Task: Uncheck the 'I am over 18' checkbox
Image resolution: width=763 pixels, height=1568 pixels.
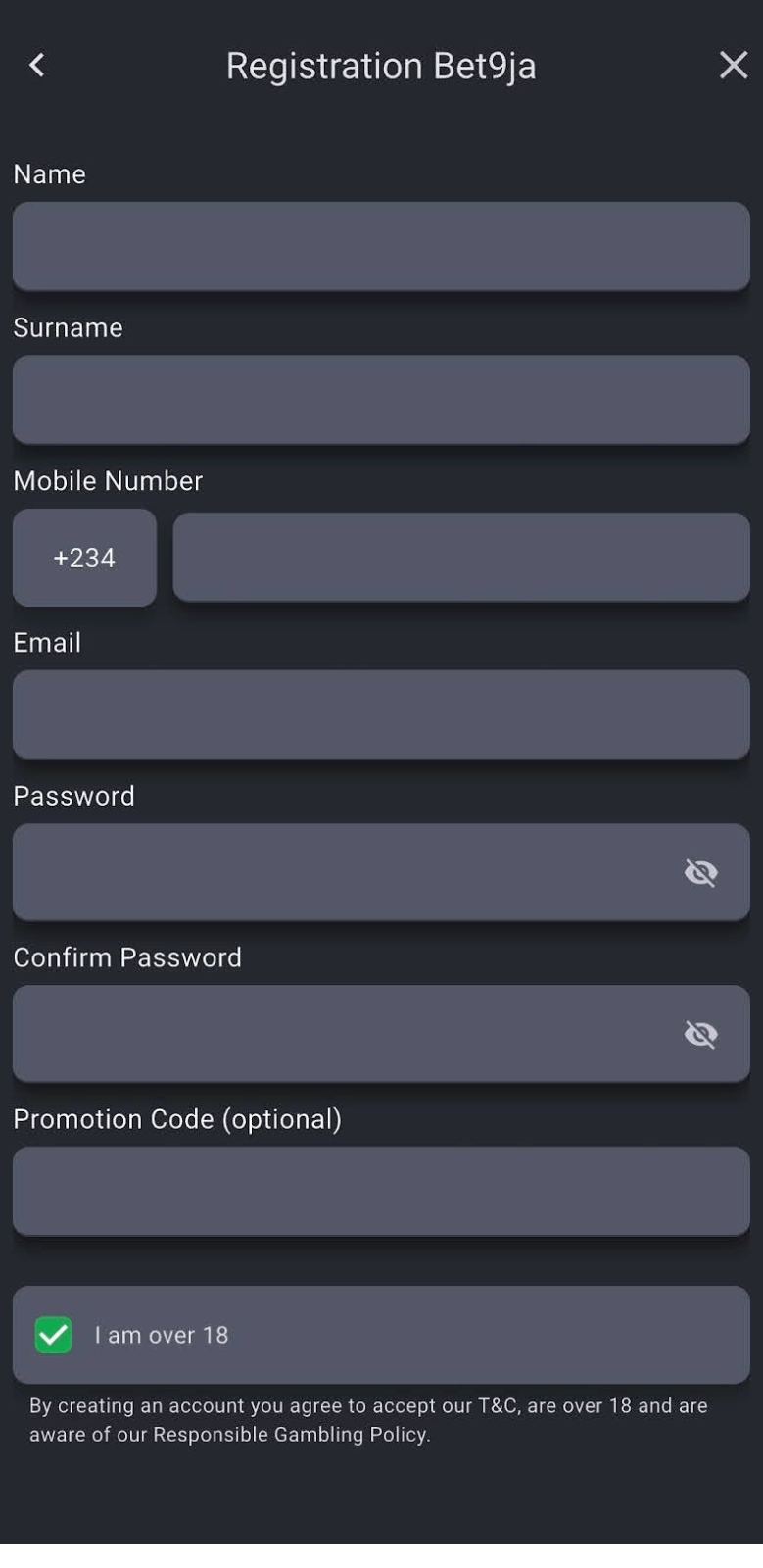Action: pos(51,1335)
